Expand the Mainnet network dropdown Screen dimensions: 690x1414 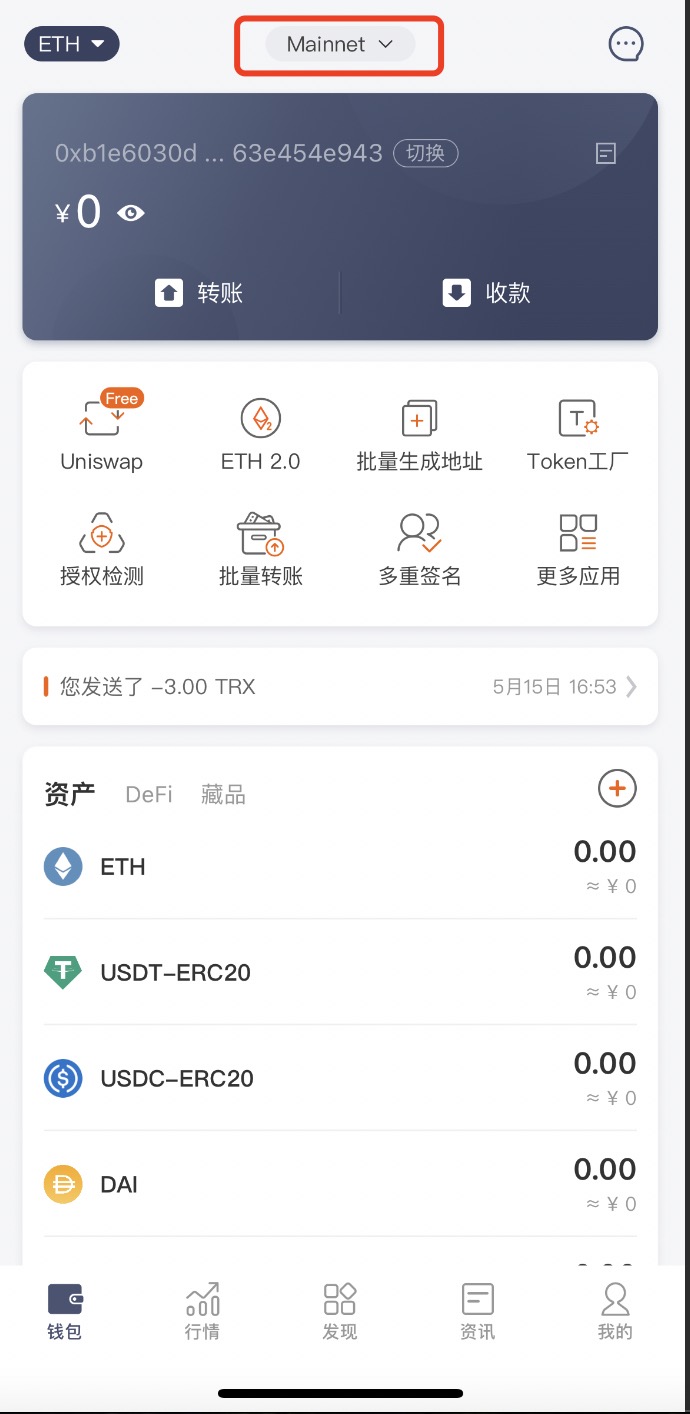pyautogui.click(x=340, y=44)
